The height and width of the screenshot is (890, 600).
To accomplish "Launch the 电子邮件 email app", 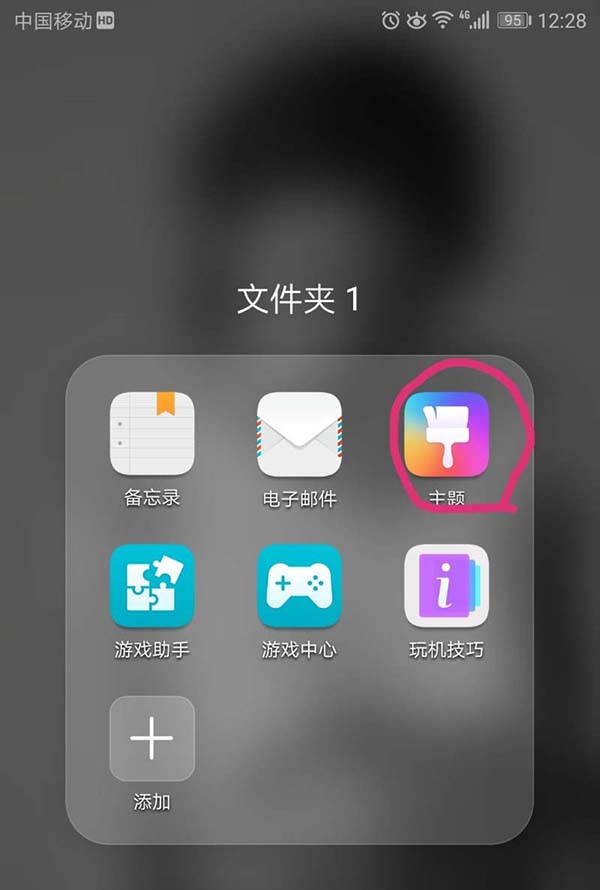I will [299, 433].
